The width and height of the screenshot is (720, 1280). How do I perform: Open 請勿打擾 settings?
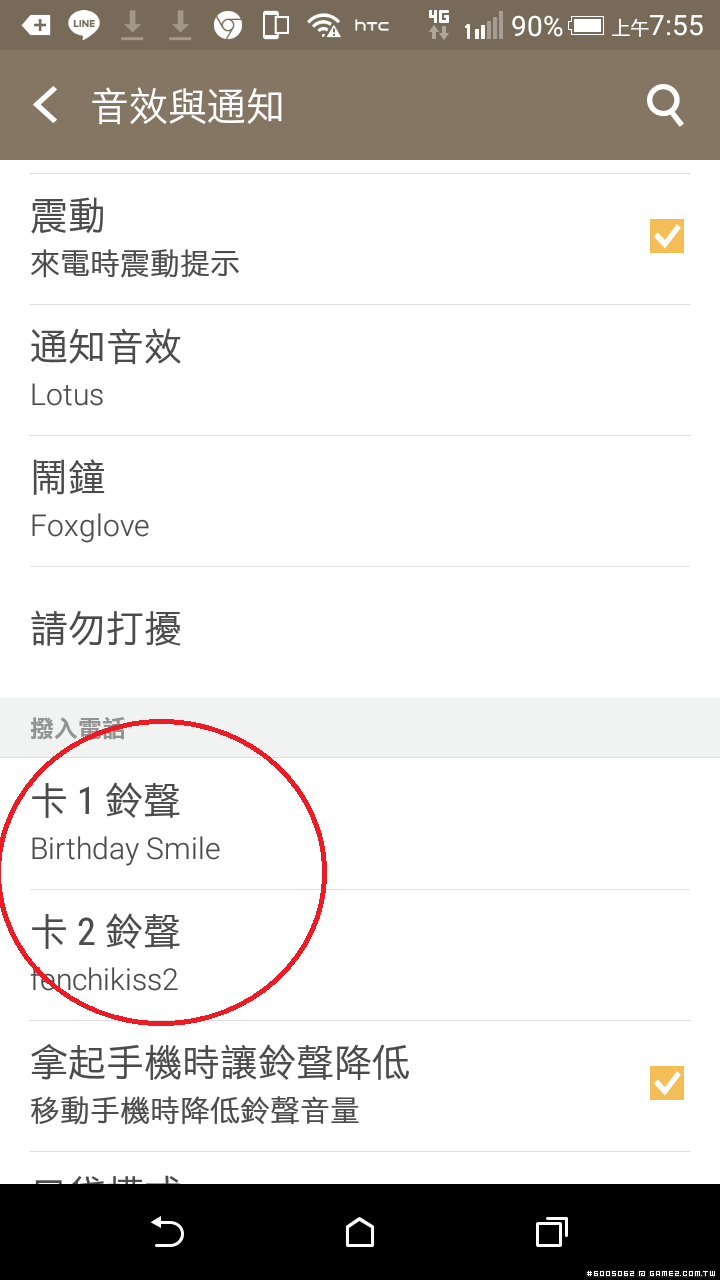(360, 630)
